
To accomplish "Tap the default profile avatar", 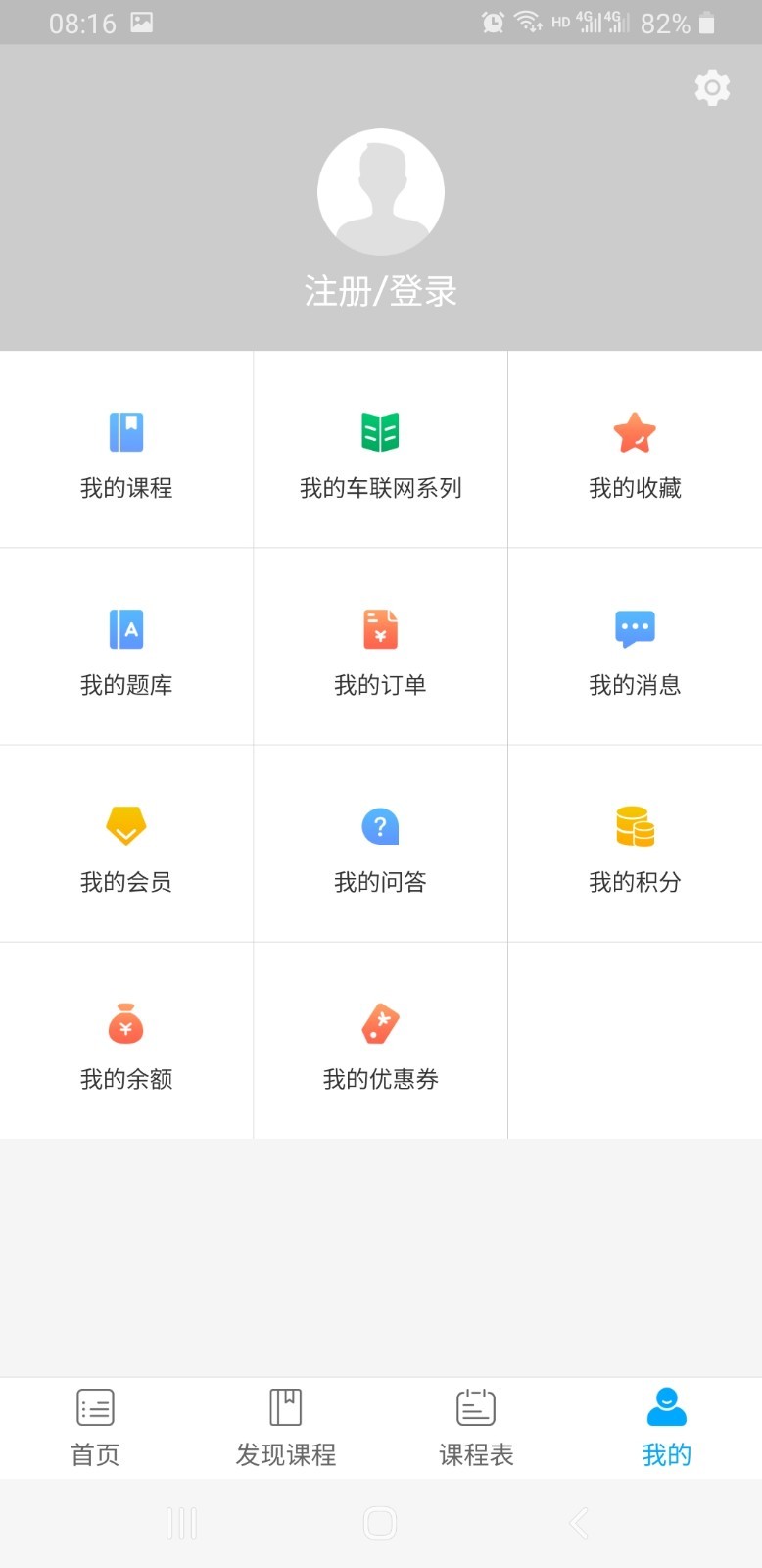I will click(380, 192).
